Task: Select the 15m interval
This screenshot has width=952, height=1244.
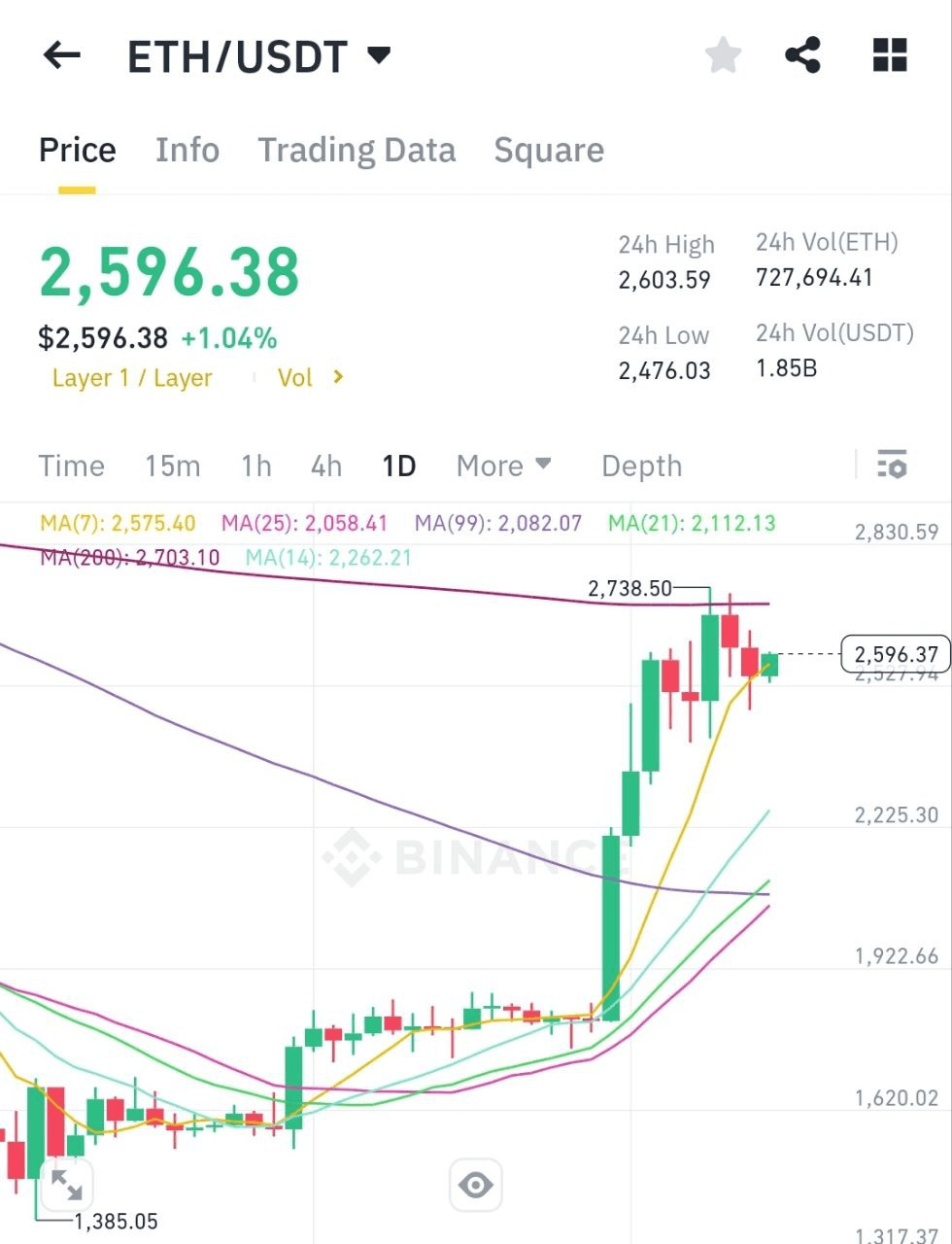Action: pyautogui.click(x=173, y=466)
